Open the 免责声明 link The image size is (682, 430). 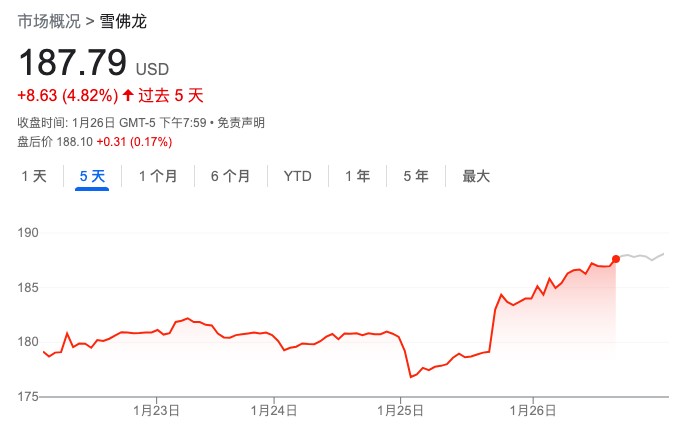click(x=240, y=122)
